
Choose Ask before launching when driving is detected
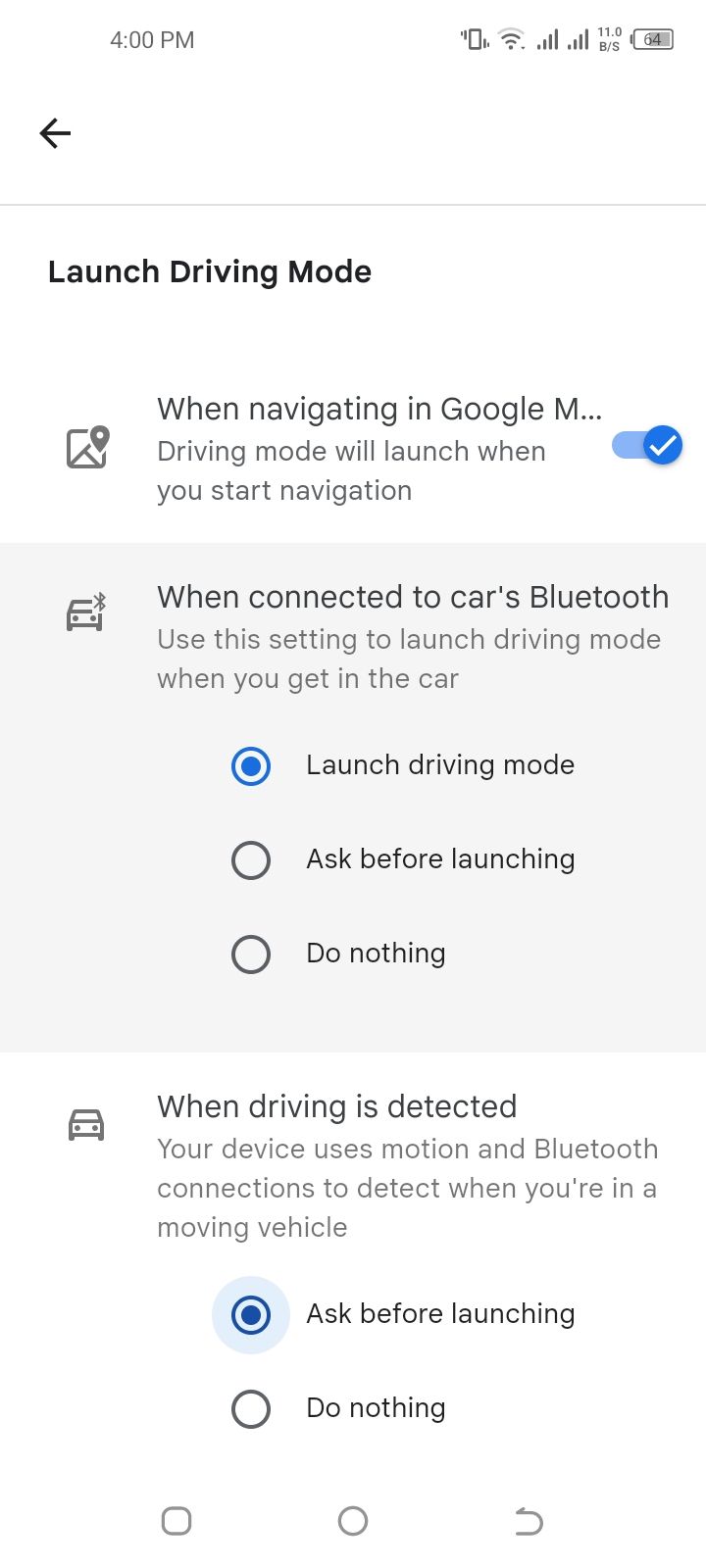coord(251,1314)
